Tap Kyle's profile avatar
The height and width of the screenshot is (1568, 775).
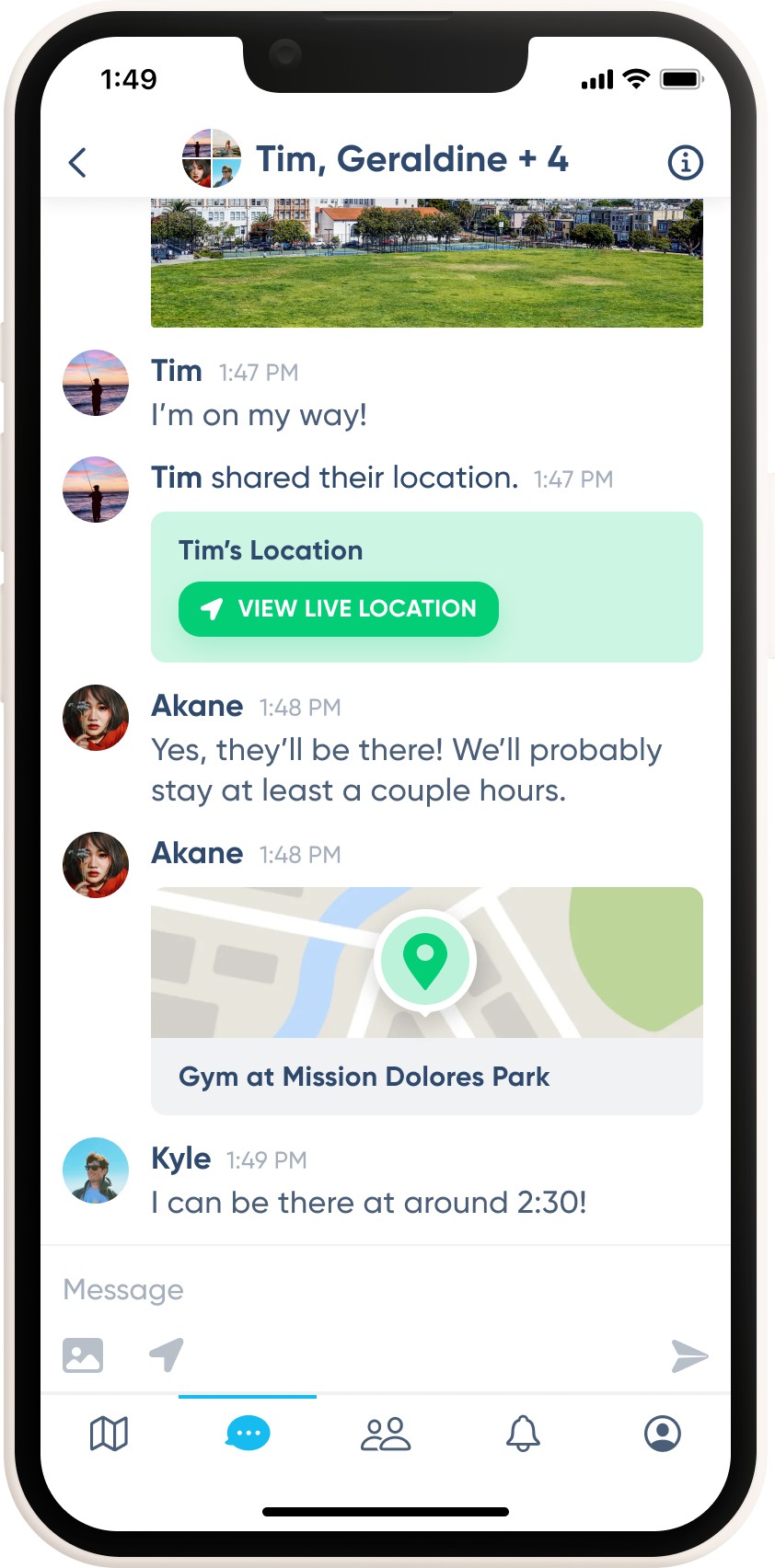pos(96,1170)
